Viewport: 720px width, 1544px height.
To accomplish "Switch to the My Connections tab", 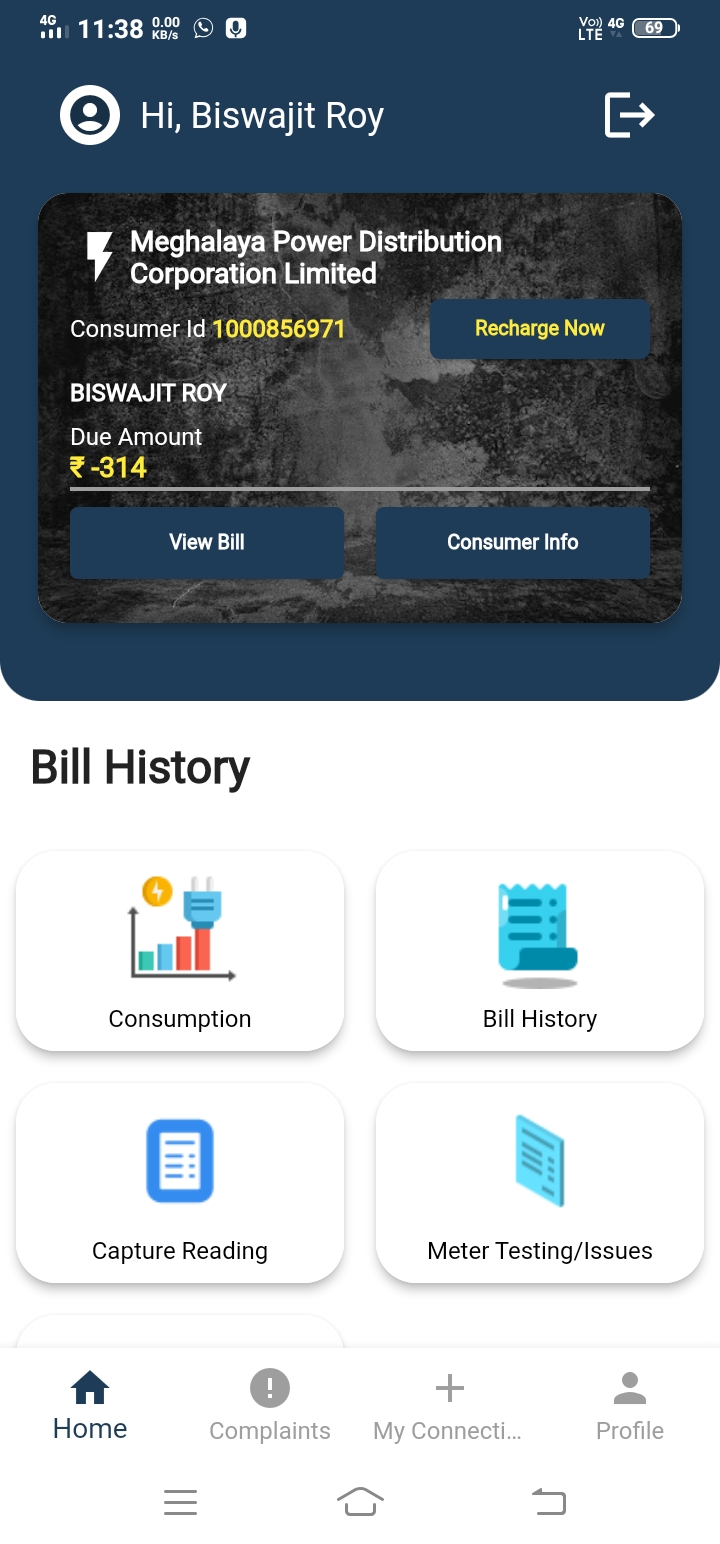I will (x=449, y=1408).
